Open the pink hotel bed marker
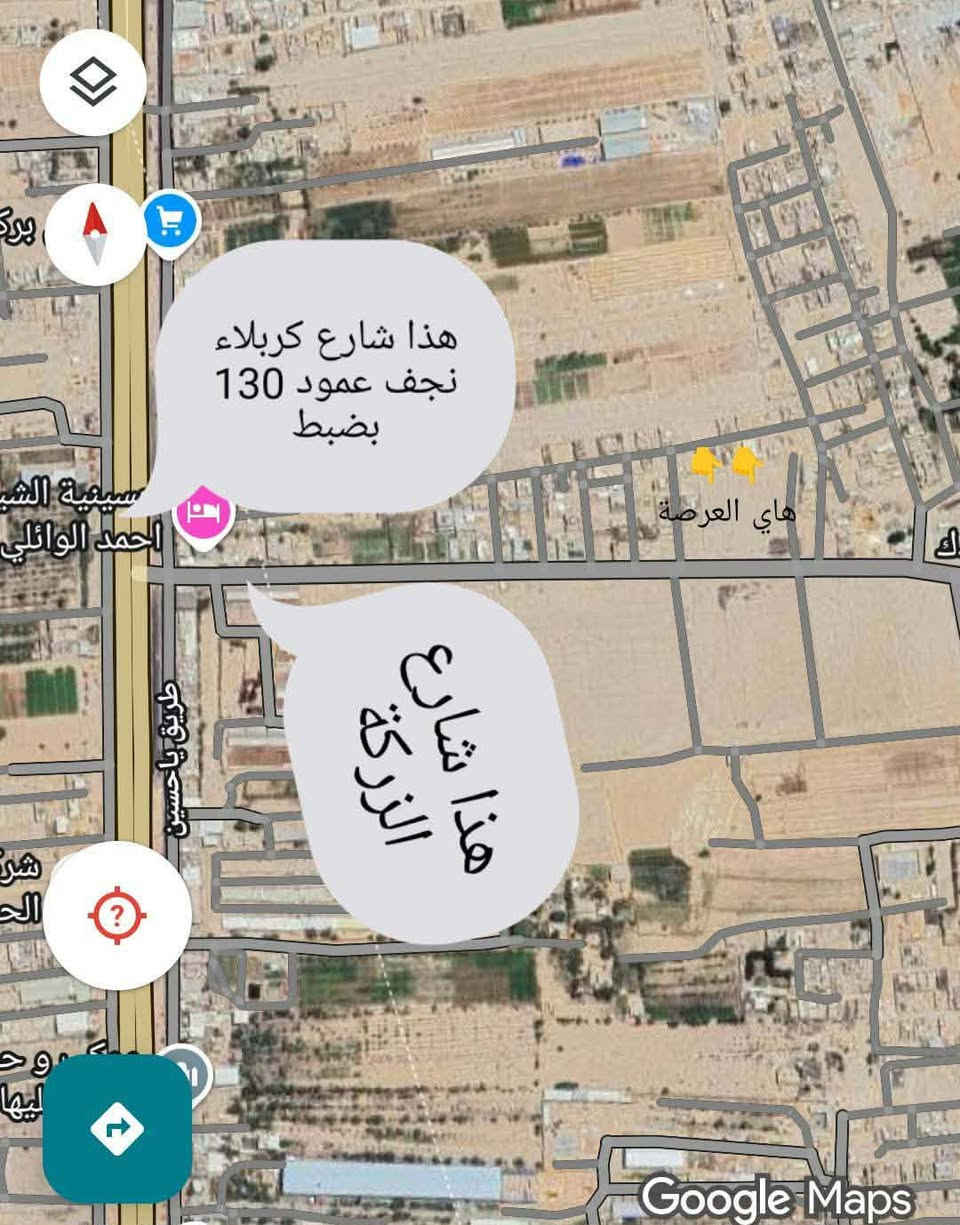 tap(204, 512)
